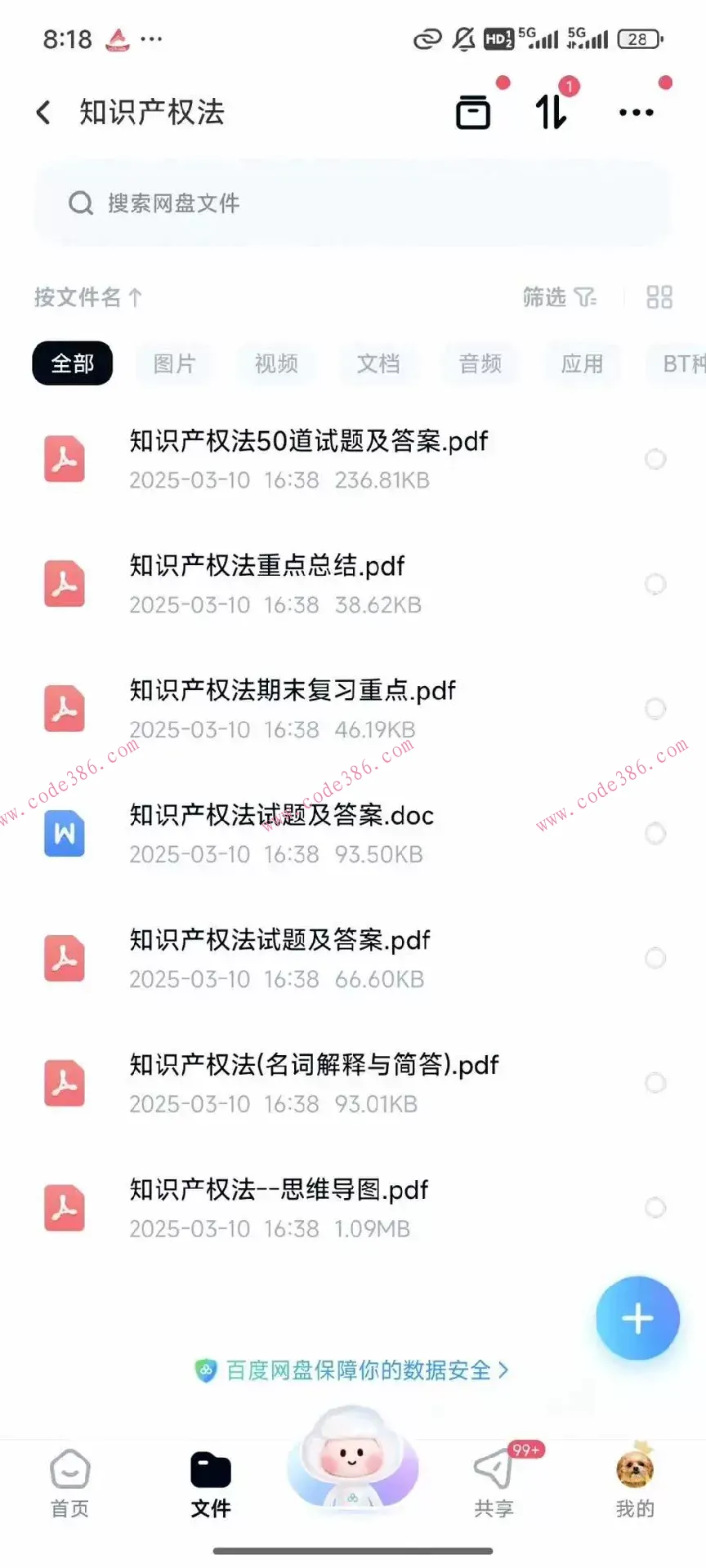Image resolution: width=706 pixels, height=1568 pixels.
Task: Check the circle next to 知识产权法--思维导图.pdf
Action: click(x=655, y=1208)
